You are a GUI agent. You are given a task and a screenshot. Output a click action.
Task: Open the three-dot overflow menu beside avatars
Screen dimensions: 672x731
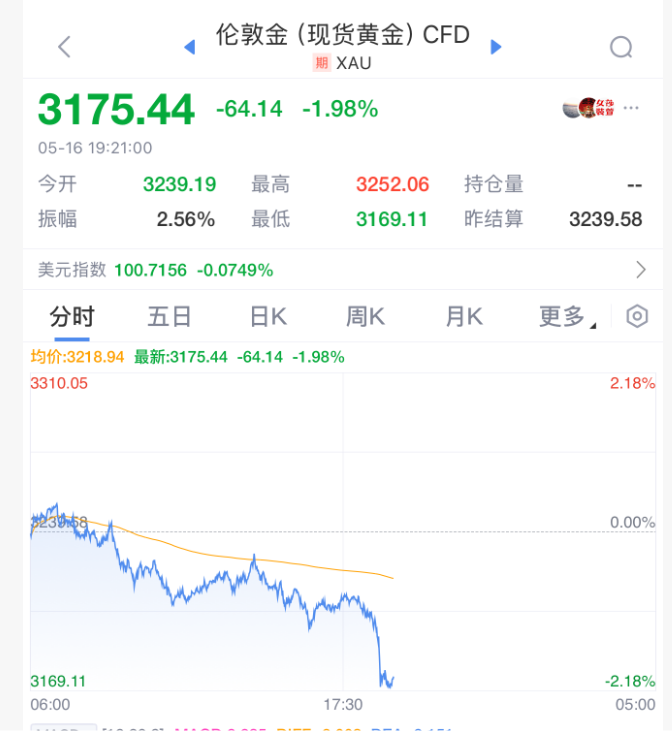click(x=631, y=109)
